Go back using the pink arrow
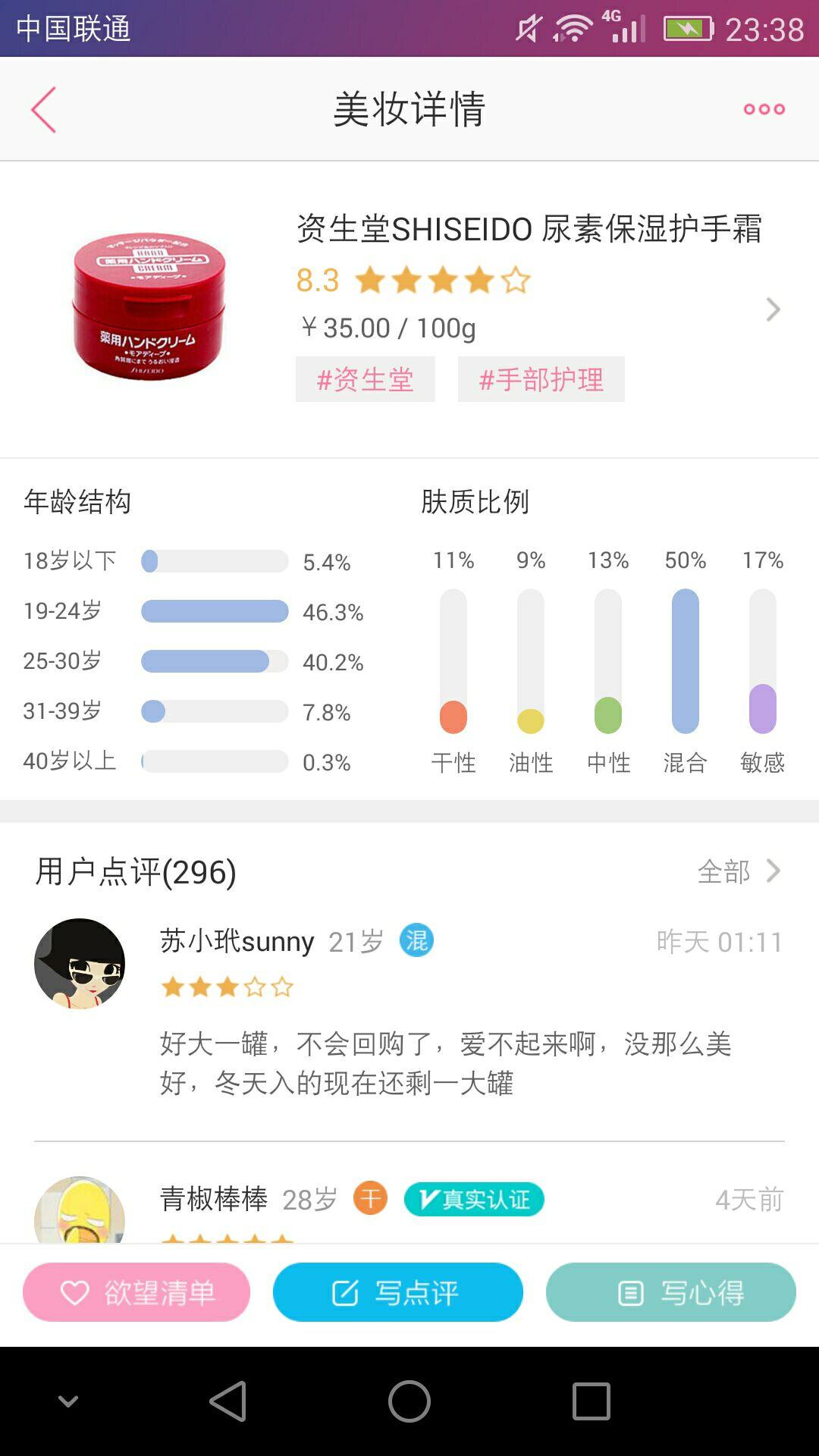Viewport: 819px width, 1456px height. (44, 110)
